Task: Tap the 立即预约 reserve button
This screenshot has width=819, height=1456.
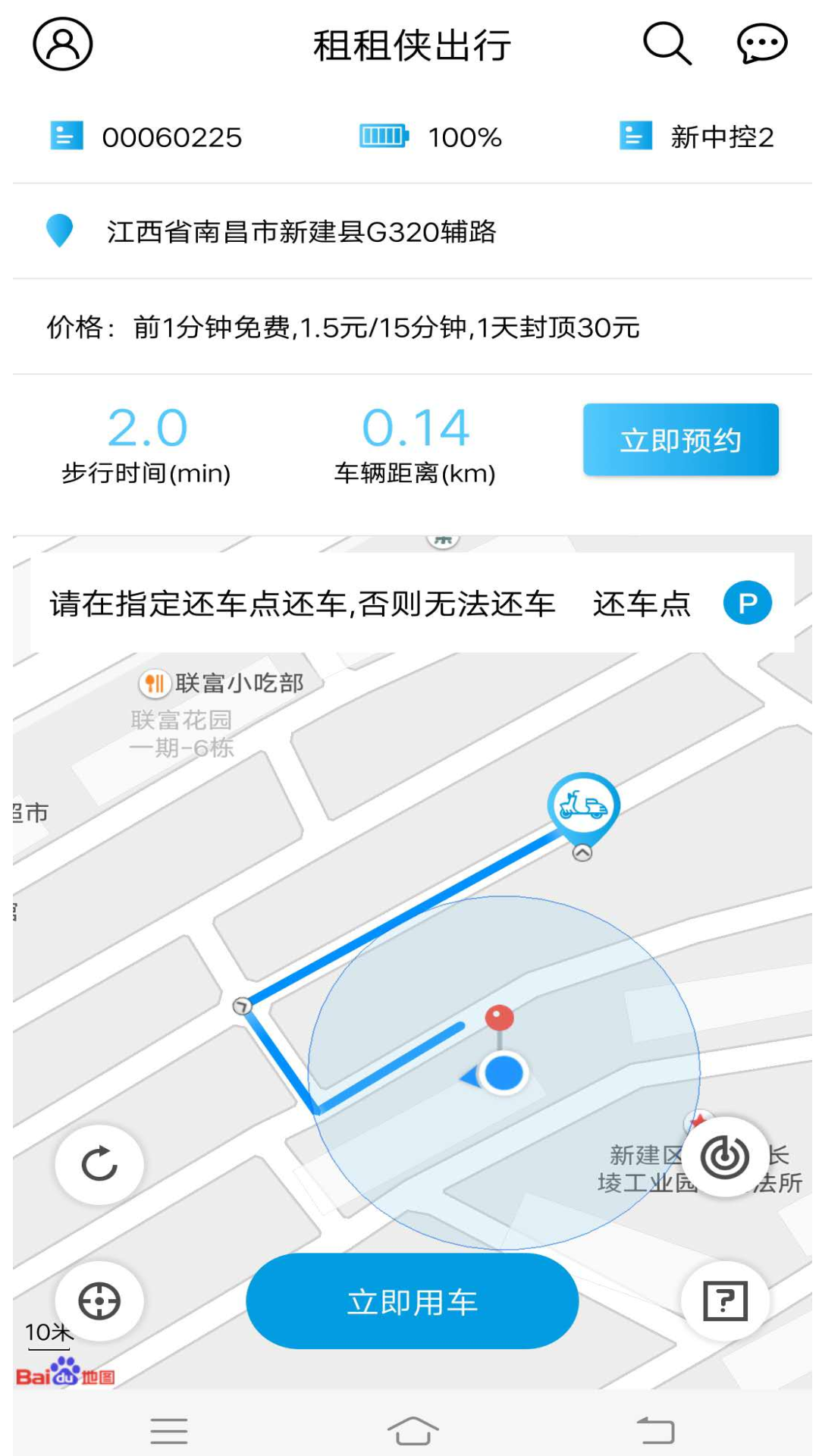Action: tap(680, 440)
